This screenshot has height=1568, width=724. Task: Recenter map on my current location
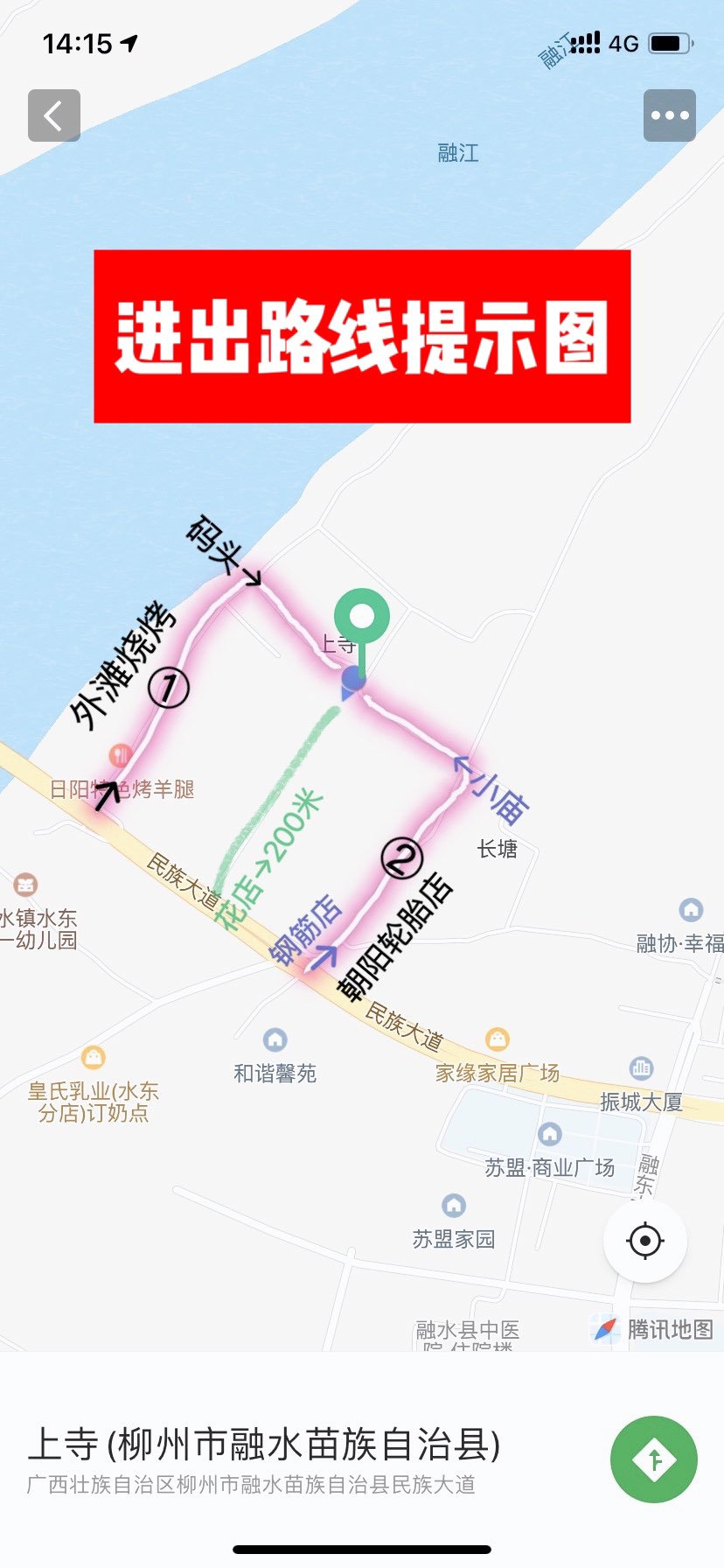click(x=645, y=1241)
